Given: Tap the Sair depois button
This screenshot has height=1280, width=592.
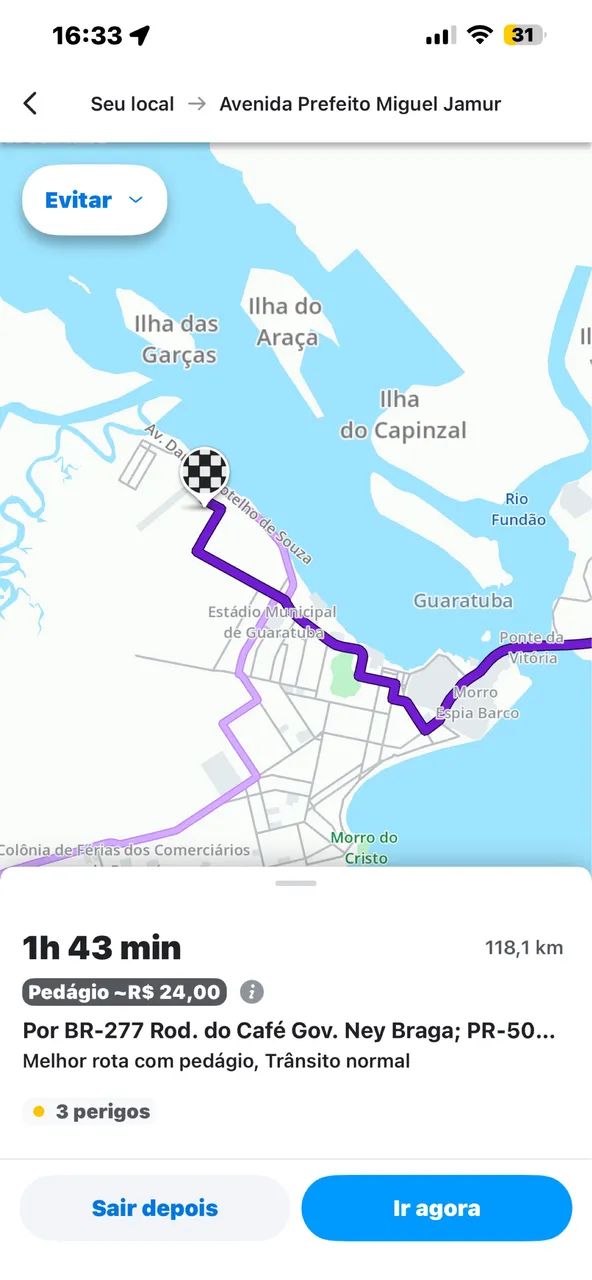Looking at the screenshot, I should [x=155, y=1208].
